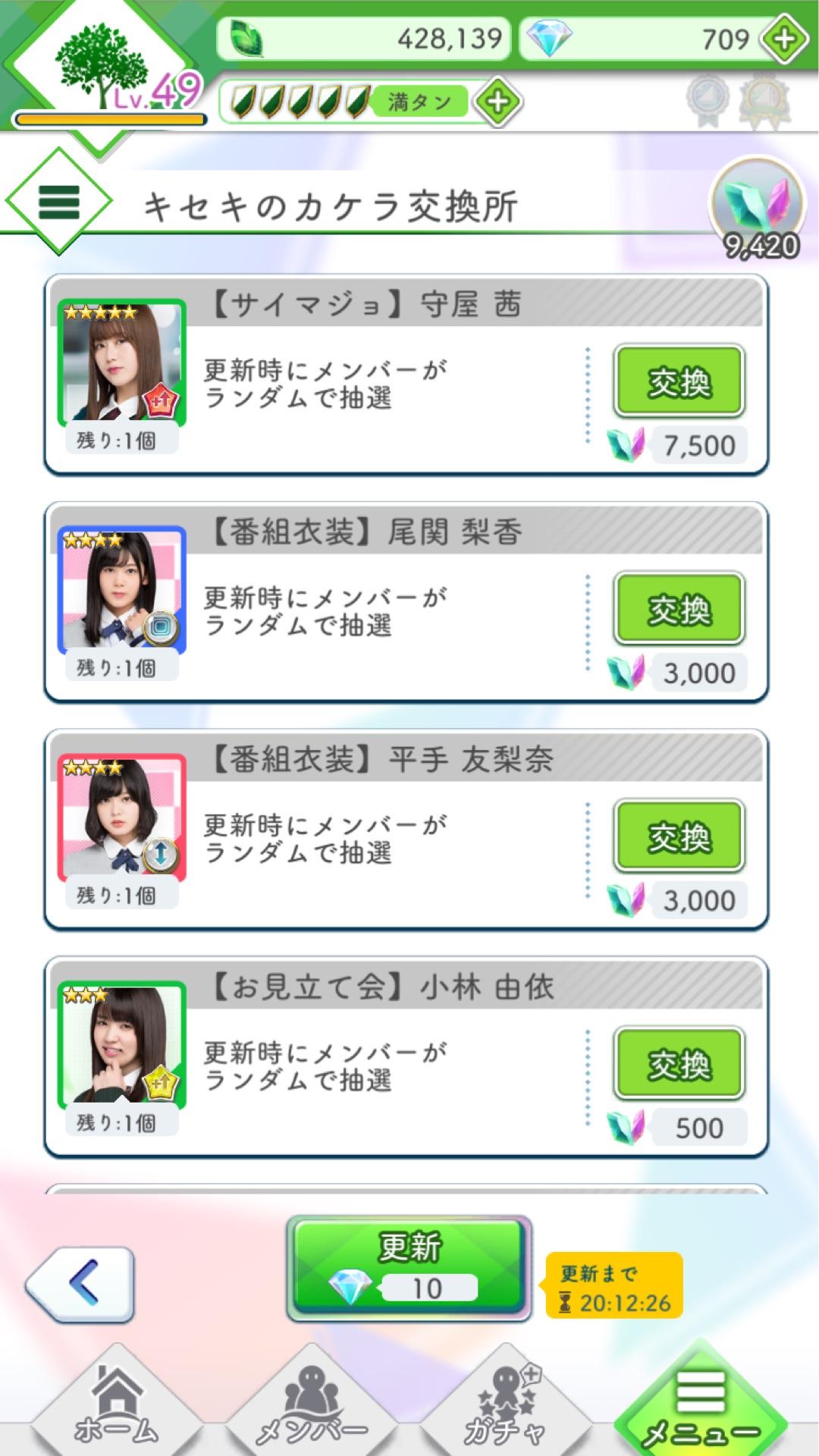Open the メニュー tab
This screenshot has width=819, height=1456.
click(x=700, y=1407)
